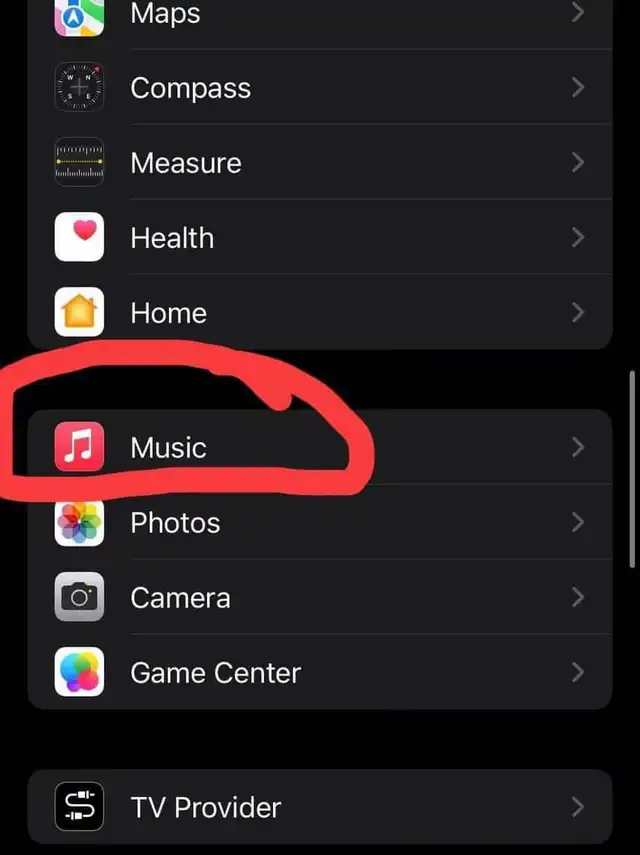Open TV Provider settings
Viewport: 640px width, 855px height.
pos(320,807)
